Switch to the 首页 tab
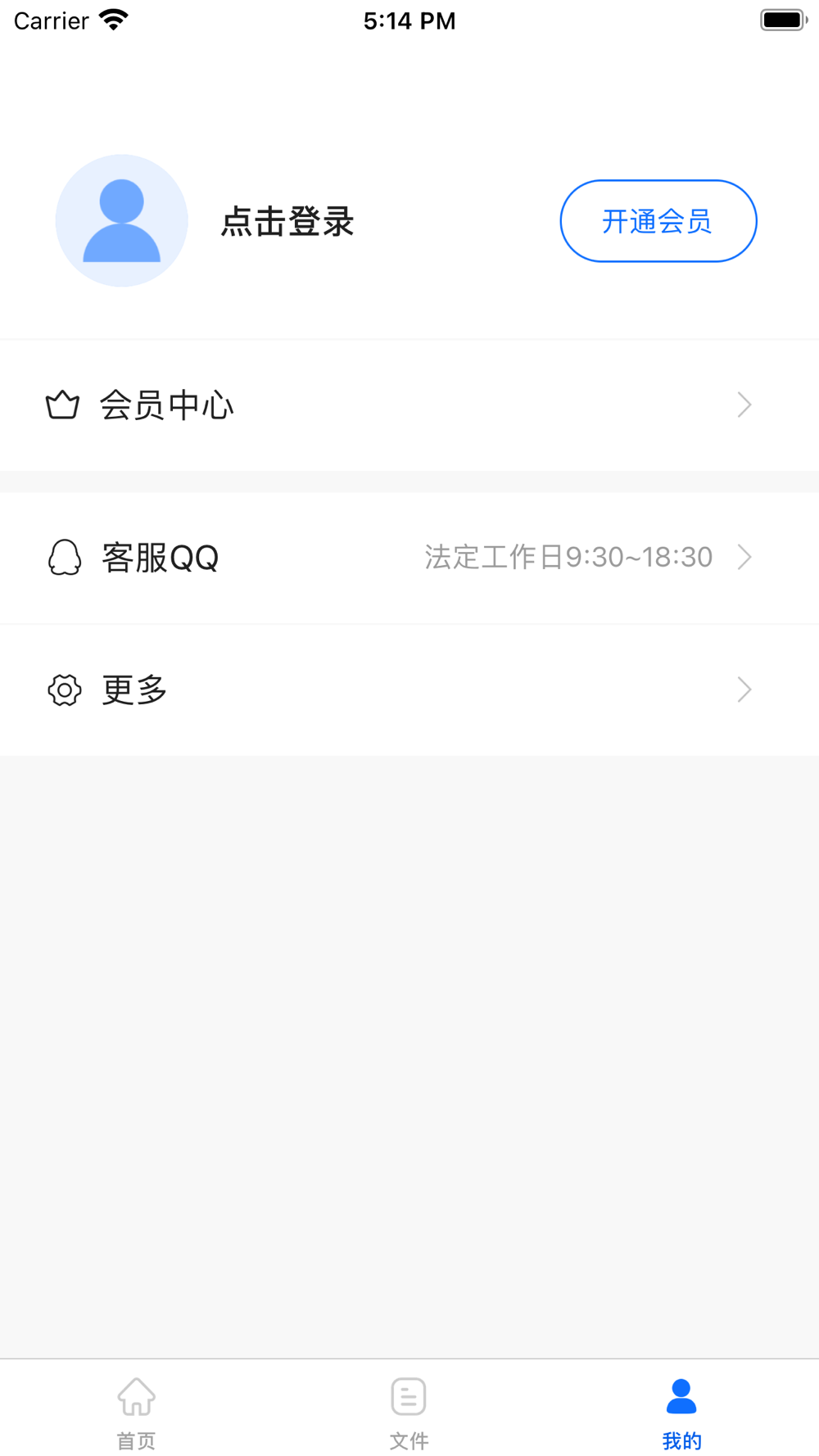 [x=136, y=1410]
